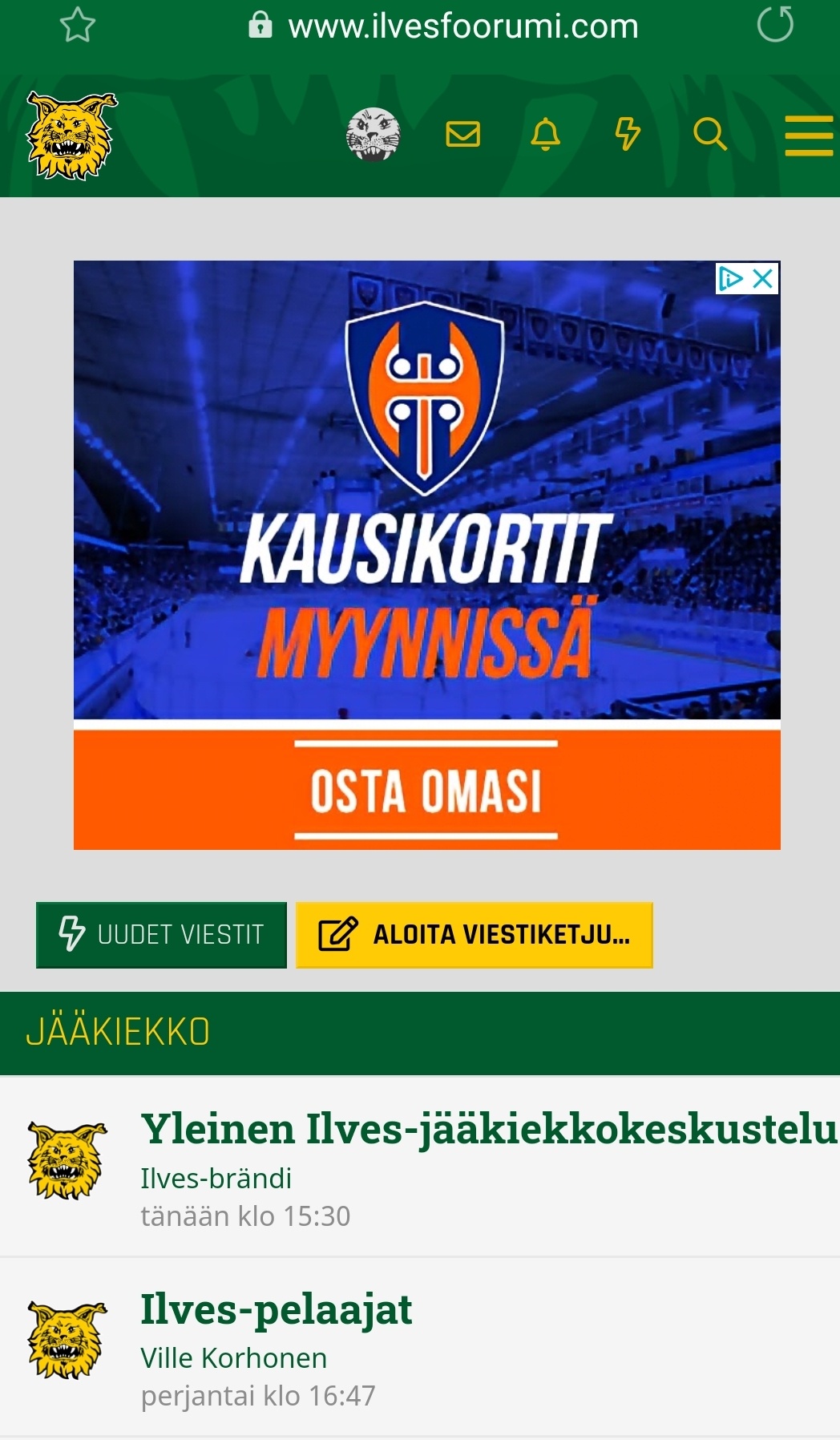Image resolution: width=840 pixels, height=1440 pixels.
Task: Tap the OSTA OMASI ad button
Action: pyautogui.click(x=426, y=791)
